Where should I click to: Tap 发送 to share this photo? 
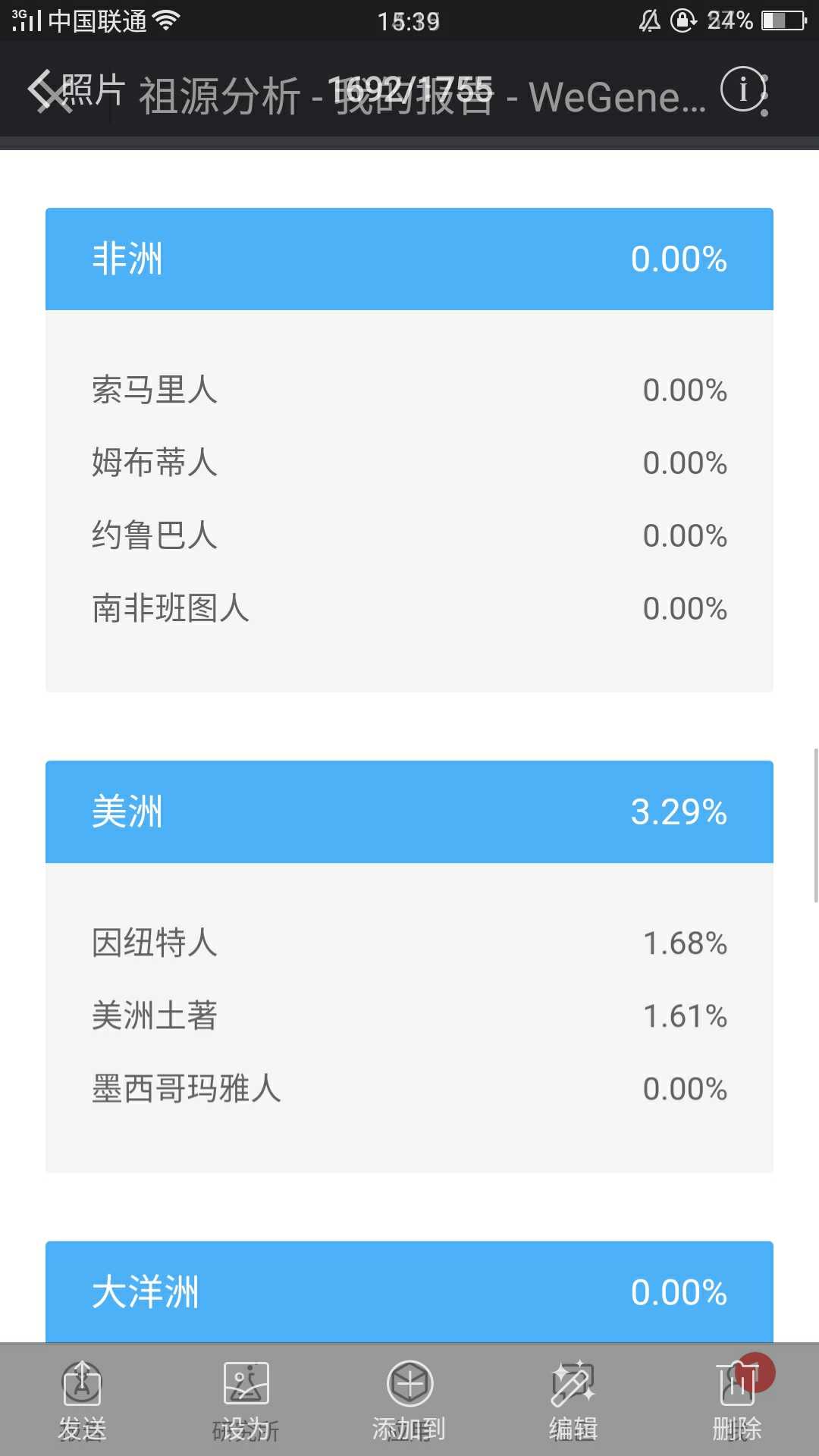82,1400
